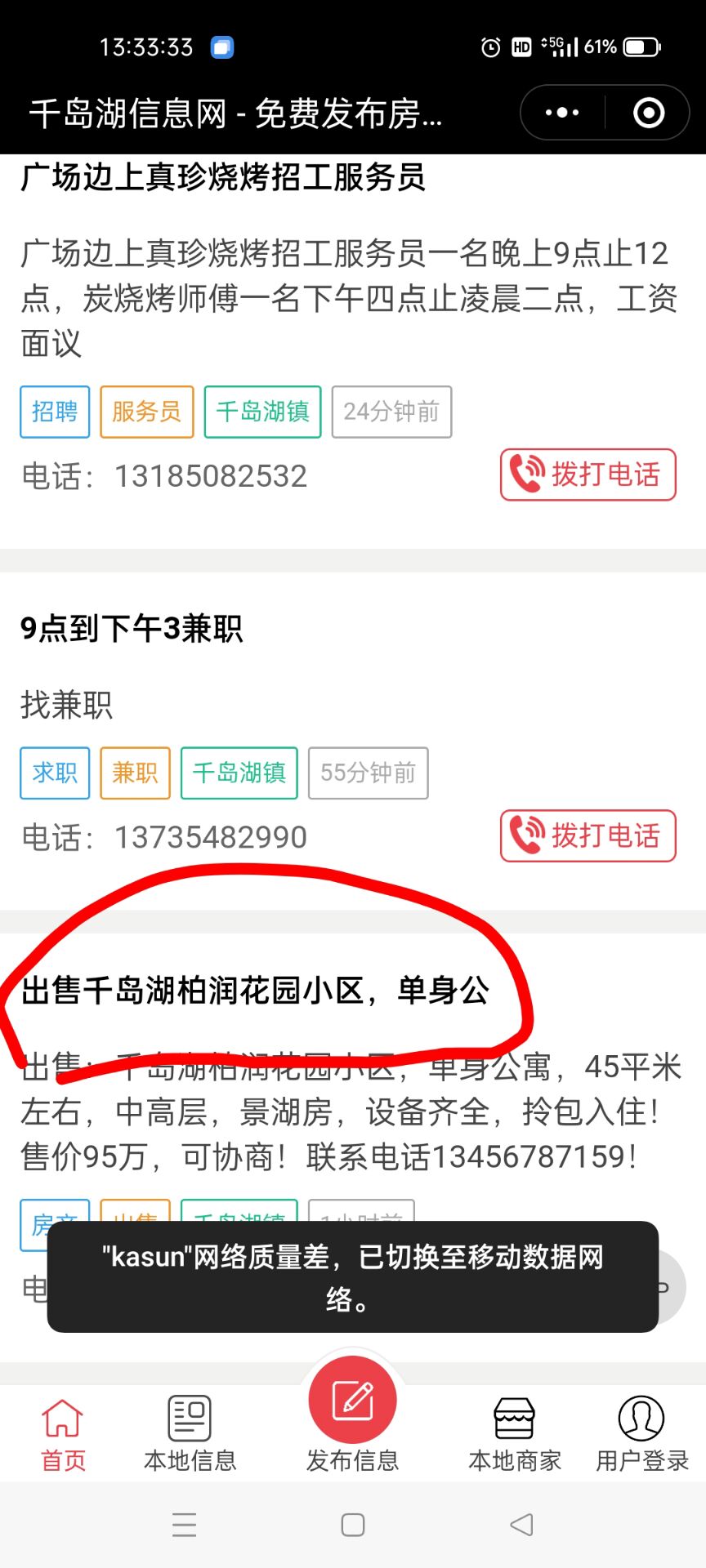
Task: Select the 服务员 tag chip
Action: (x=147, y=412)
